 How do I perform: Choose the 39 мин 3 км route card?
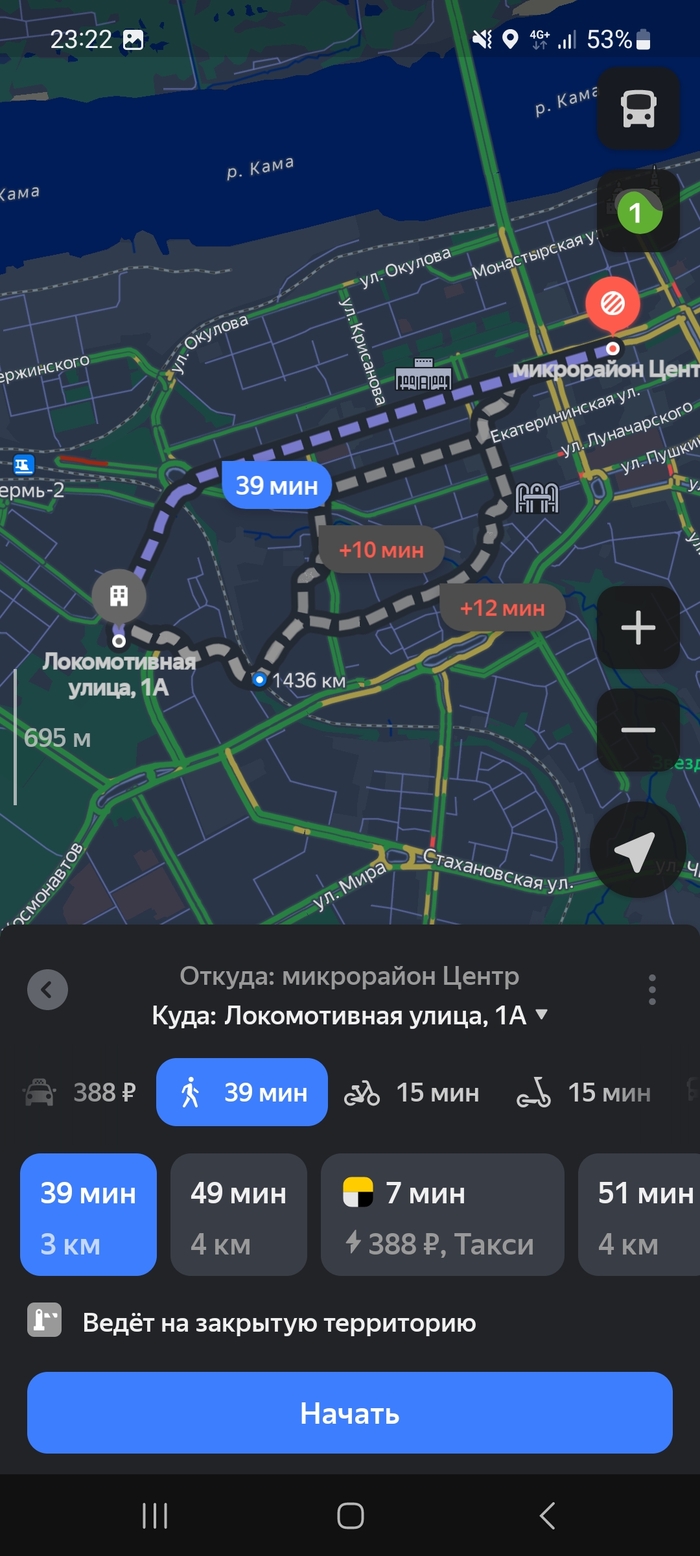88,1214
